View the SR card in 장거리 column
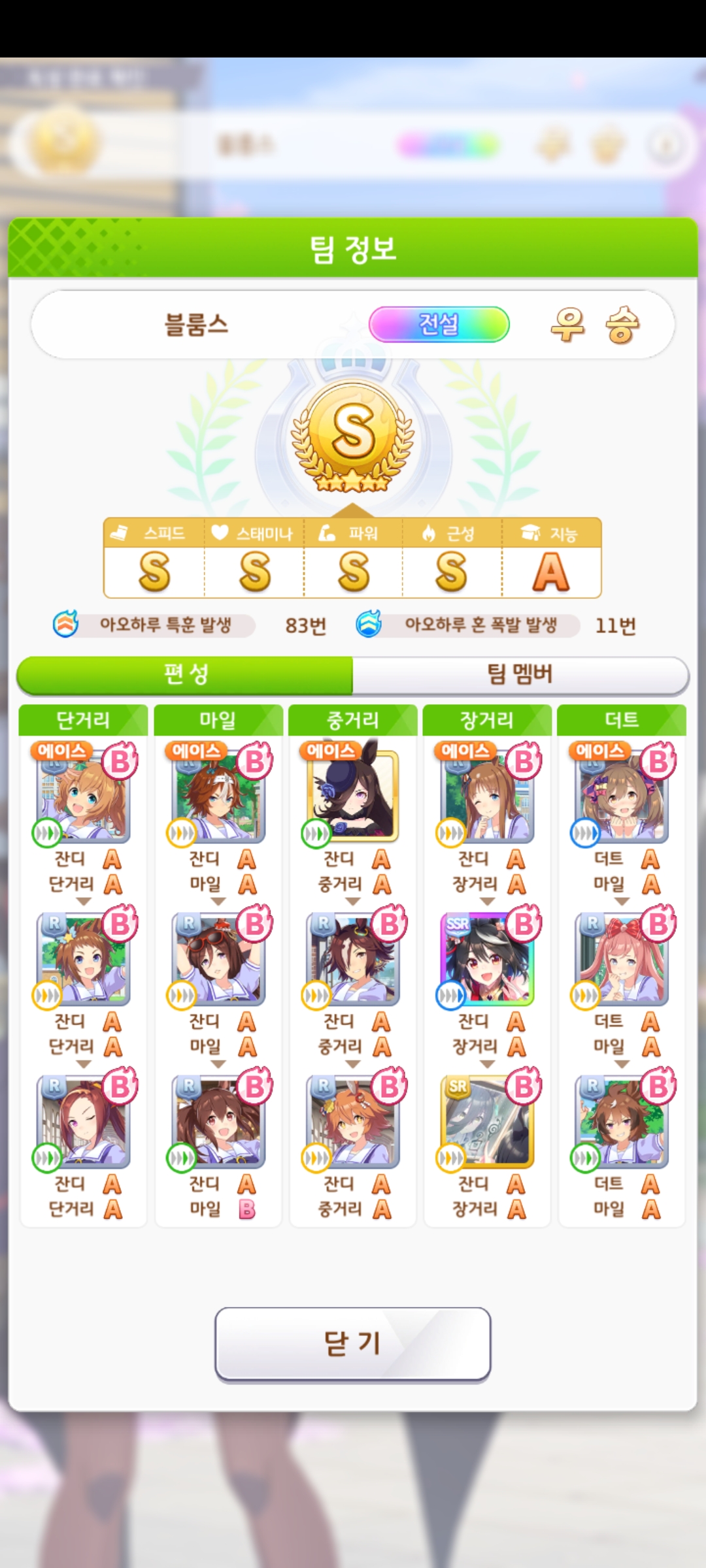The image size is (706, 1568). [x=488, y=1122]
